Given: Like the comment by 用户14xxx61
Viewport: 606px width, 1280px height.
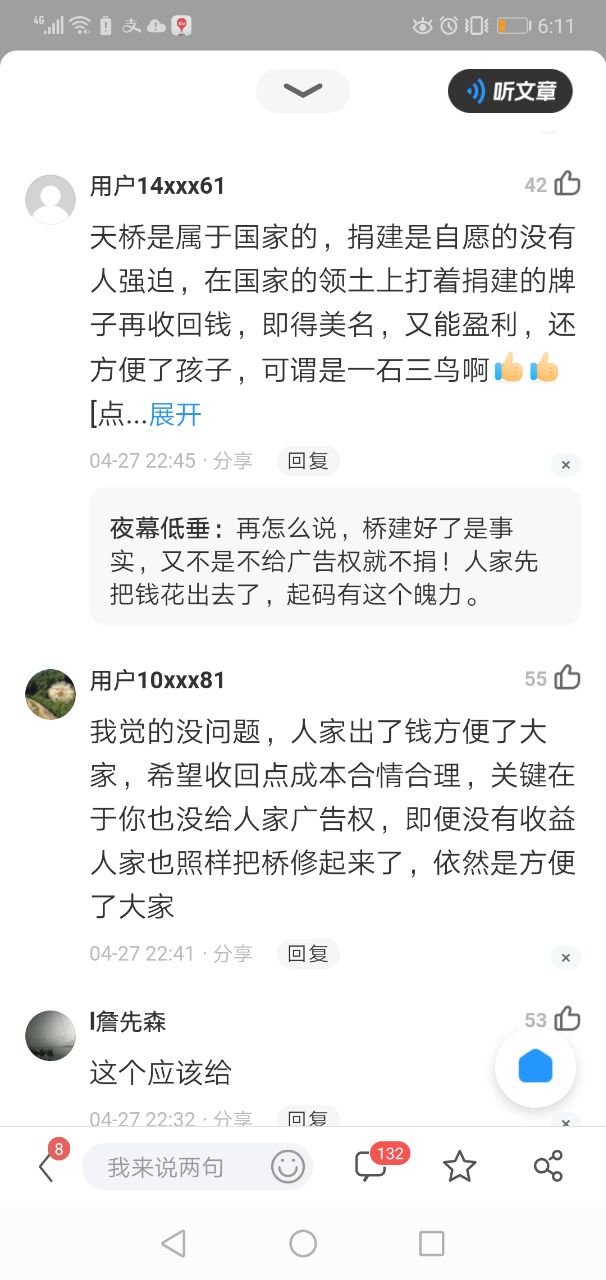Looking at the screenshot, I should coord(567,184).
